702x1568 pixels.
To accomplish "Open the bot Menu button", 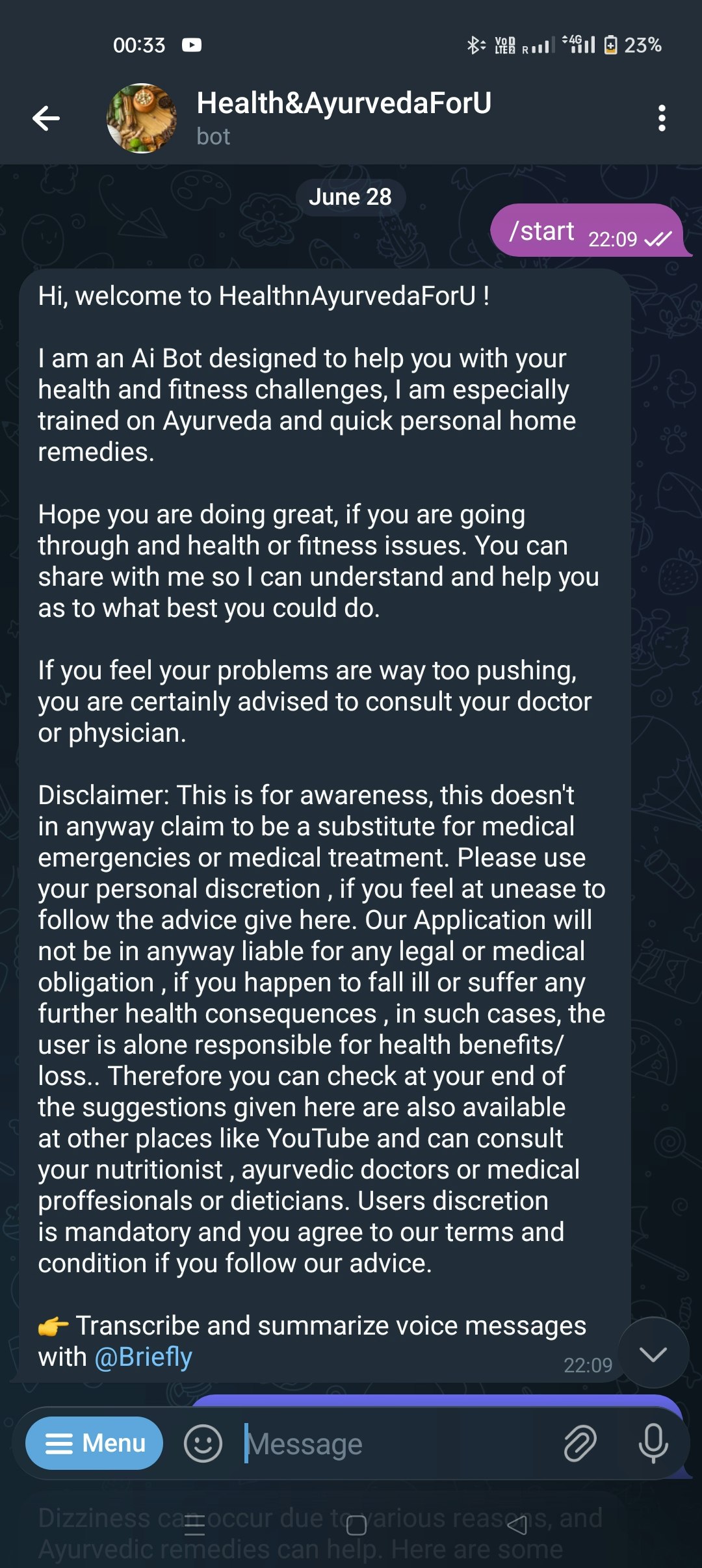I will coord(94,1443).
